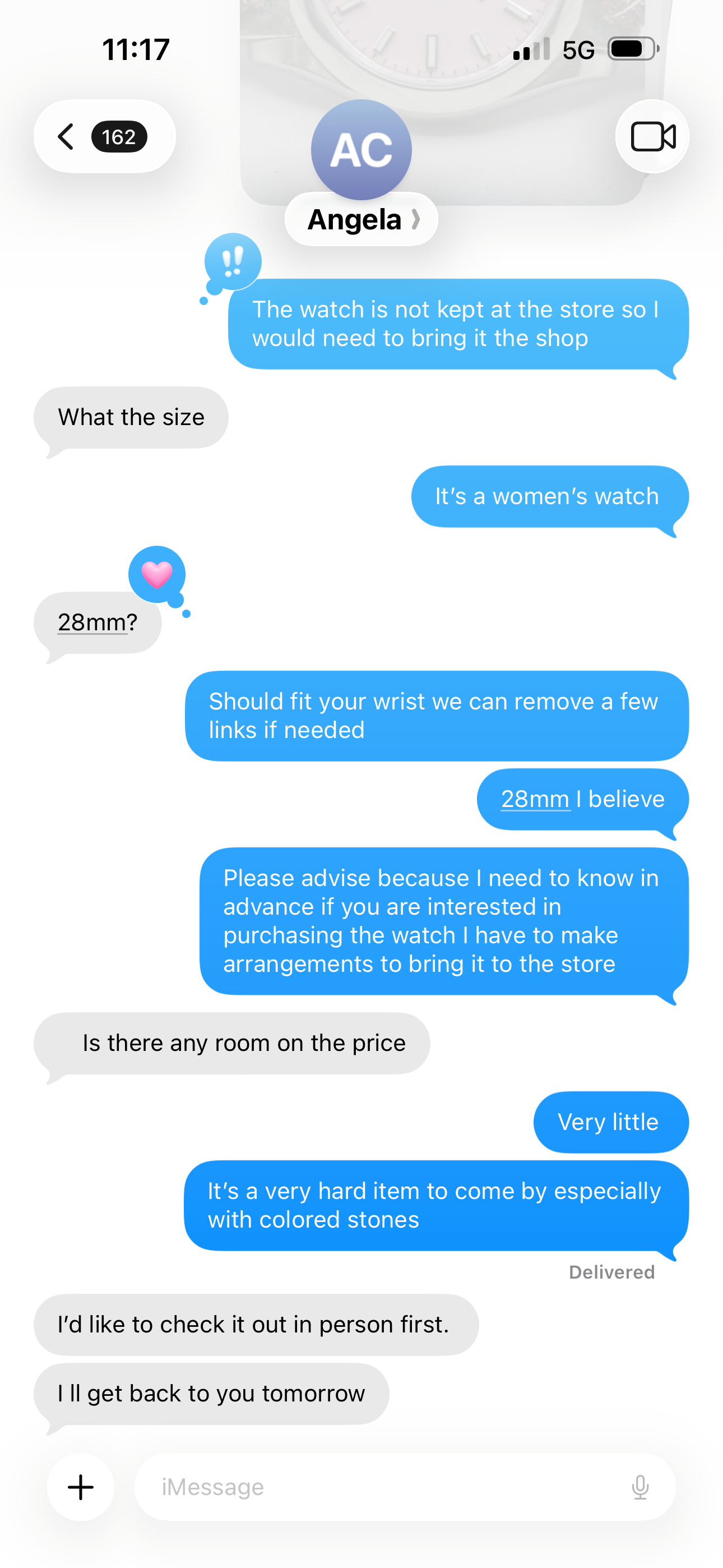Open the 28mm link in "I believe" message
The image size is (723, 1568).
click(536, 799)
